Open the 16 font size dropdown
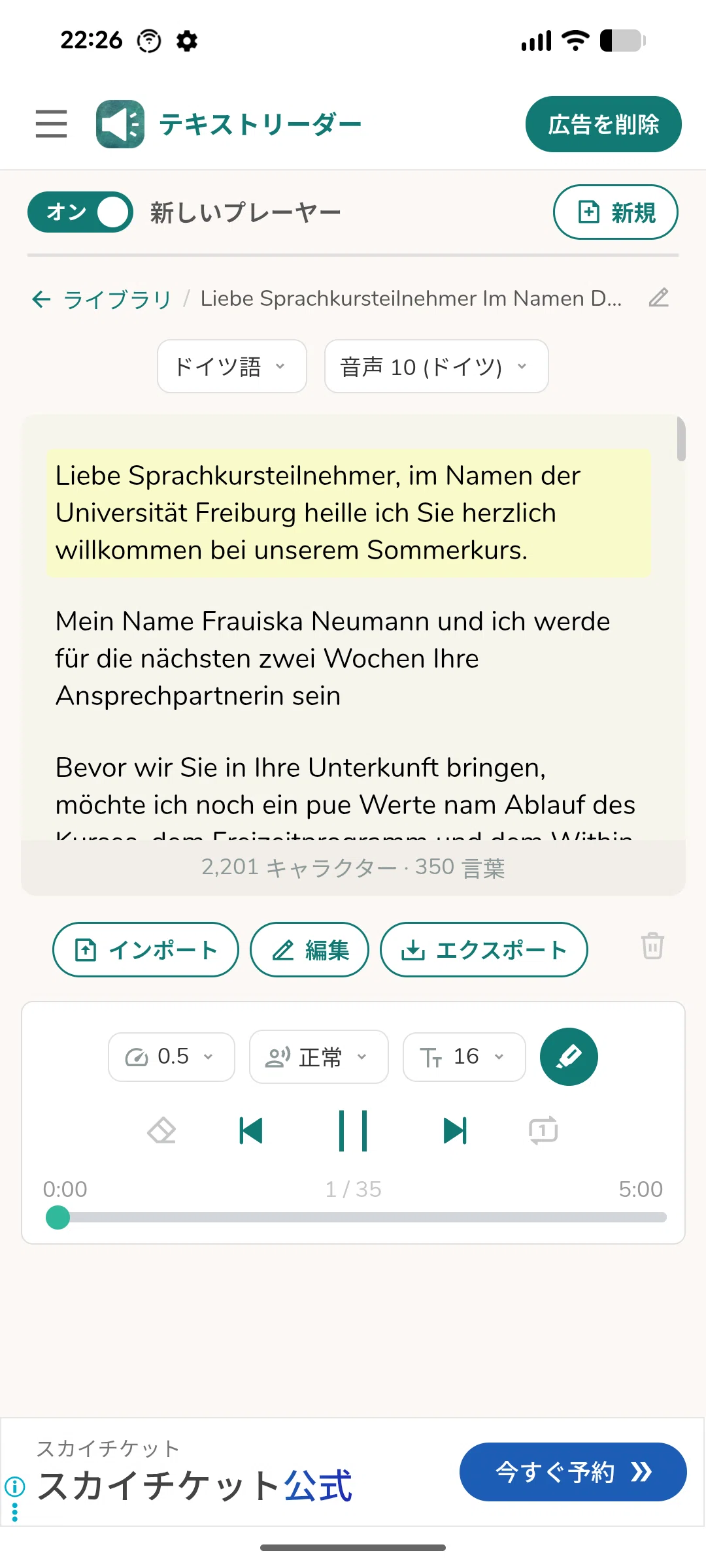This screenshot has height=1568, width=706. pyautogui.click(x=464, y=1057)
